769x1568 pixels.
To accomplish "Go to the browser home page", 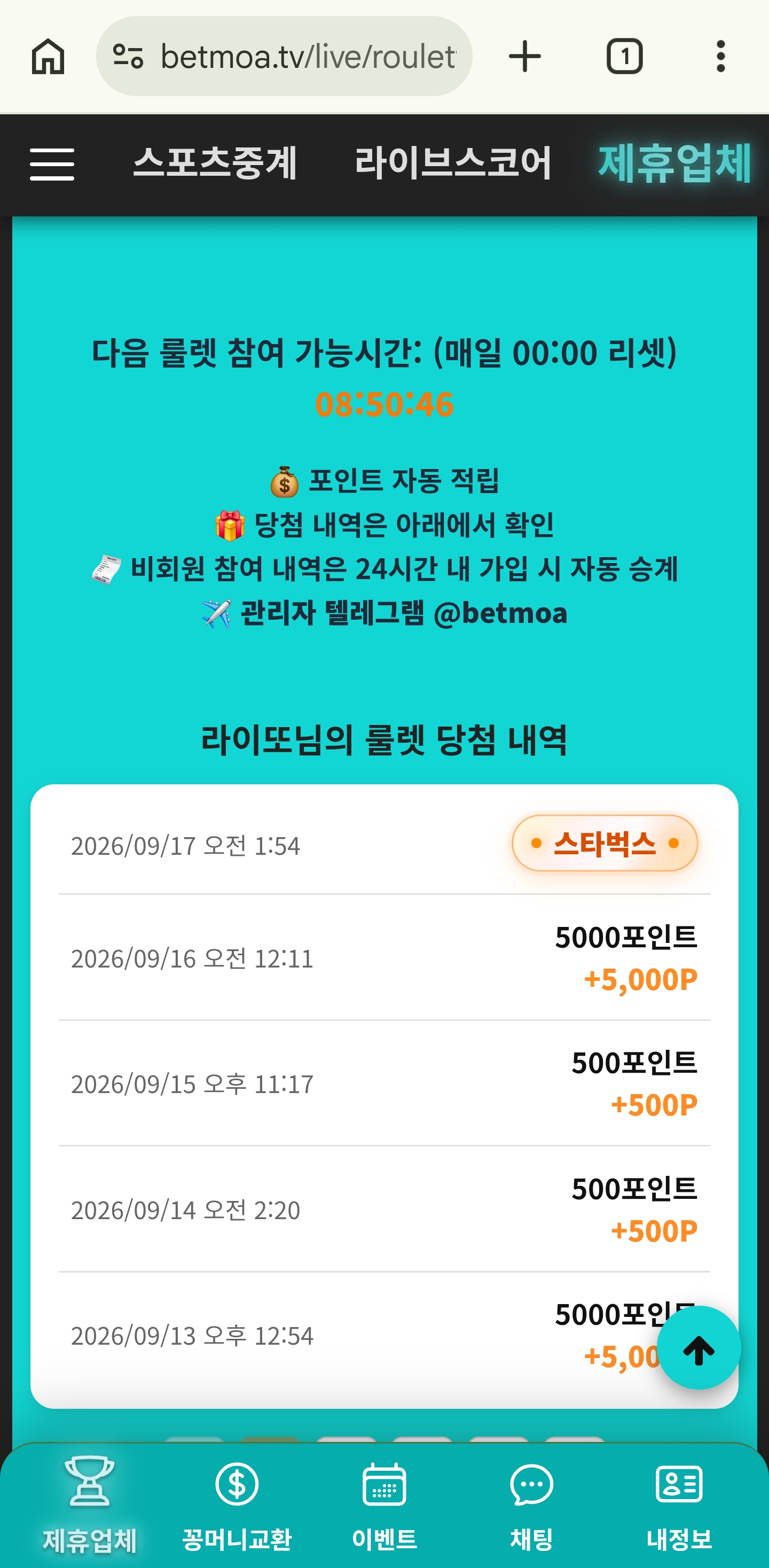I will (48, 57).
